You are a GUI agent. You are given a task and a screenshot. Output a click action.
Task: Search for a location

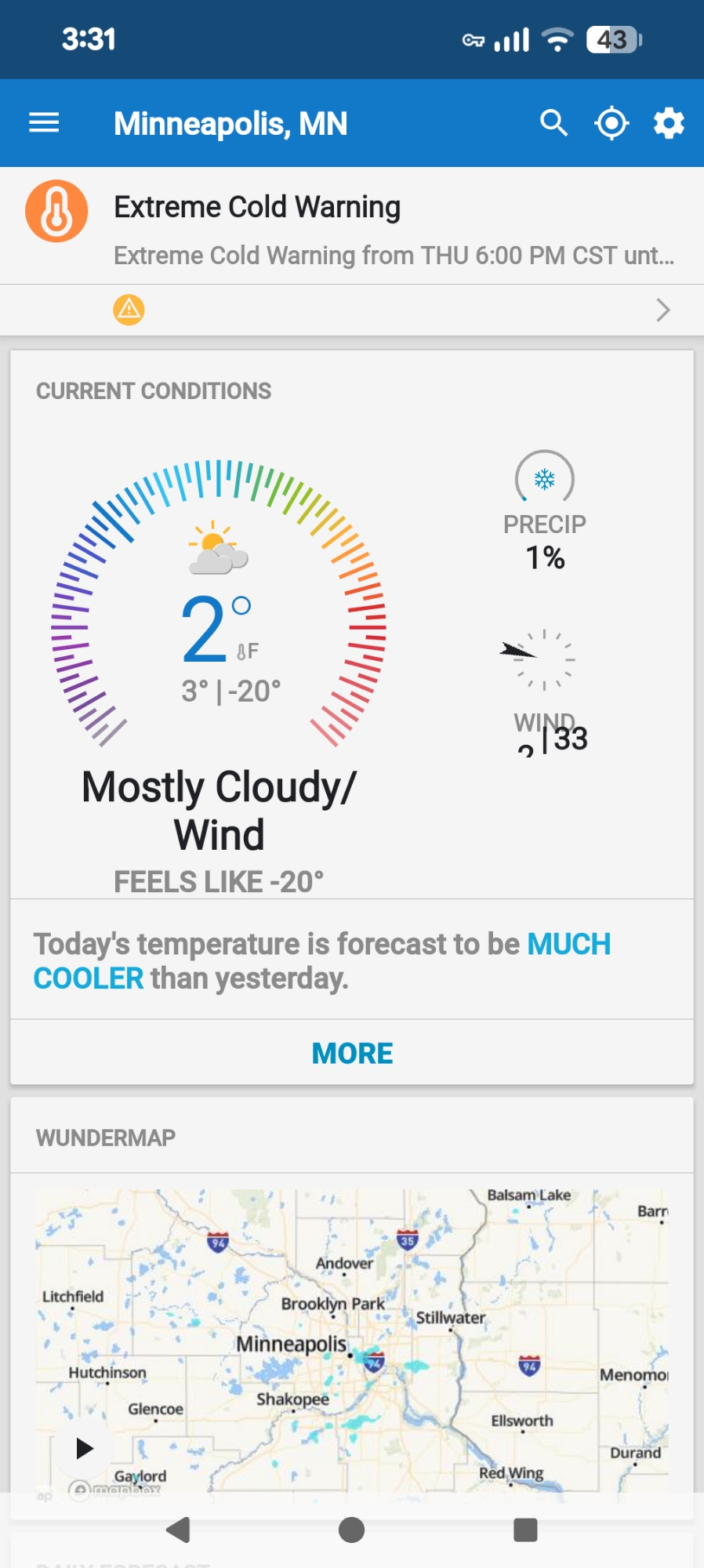(x=553, y=123)
